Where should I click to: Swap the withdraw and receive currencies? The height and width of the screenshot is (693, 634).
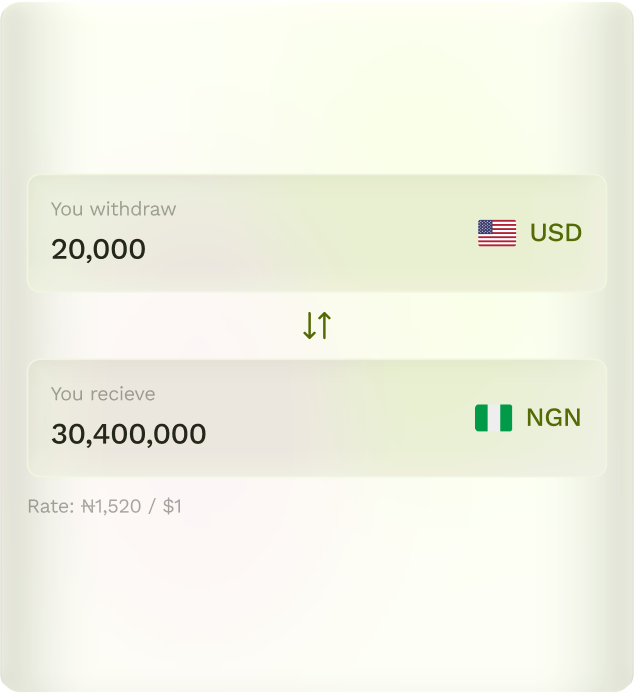click(x=317, y=325)
